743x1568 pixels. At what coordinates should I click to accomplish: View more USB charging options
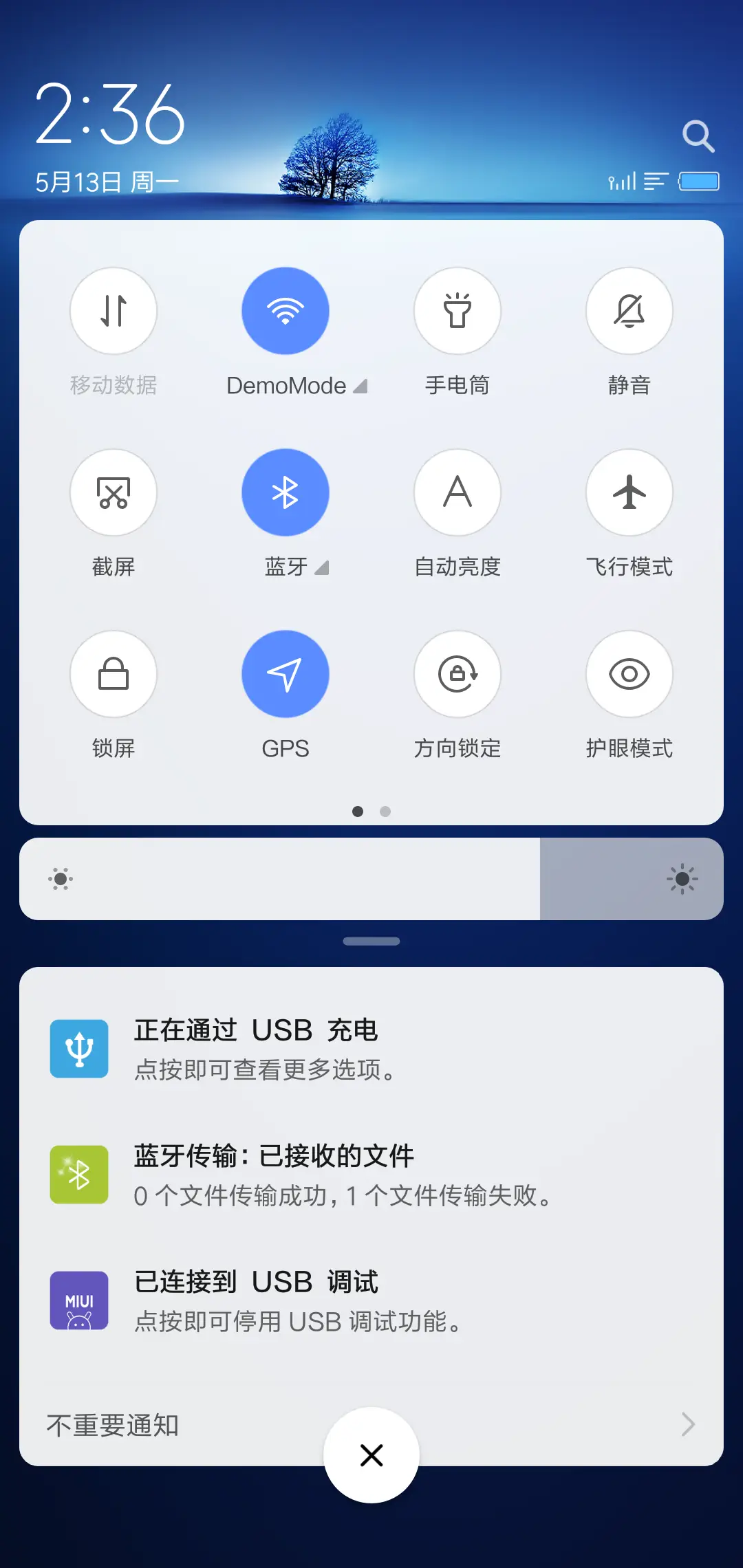pos(263,1069)
